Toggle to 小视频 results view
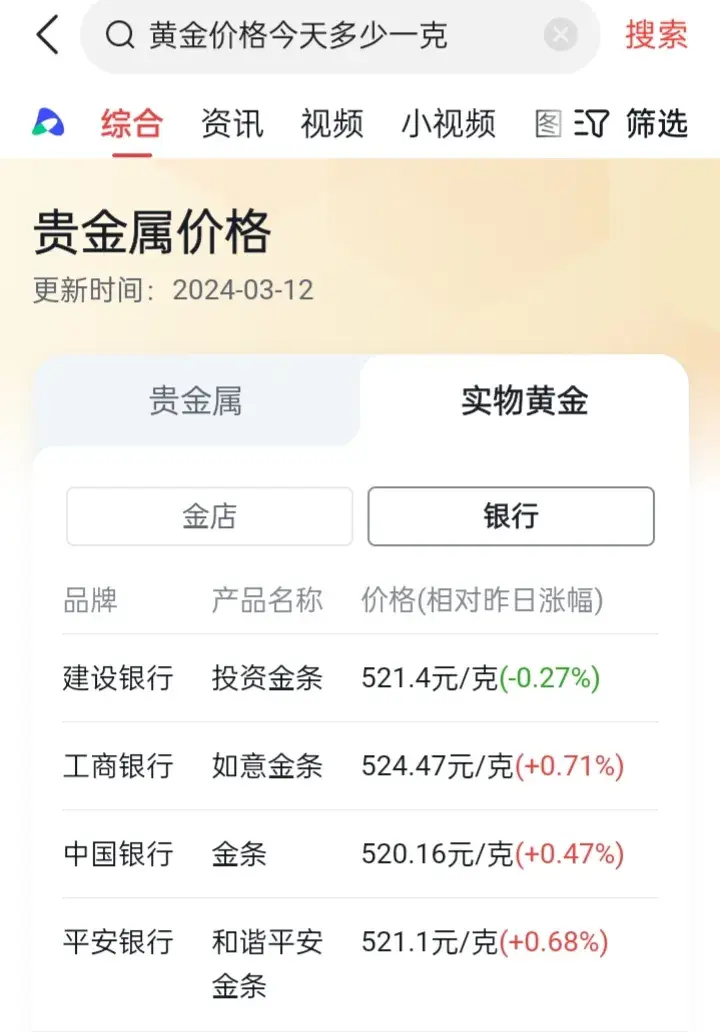Screen dimensions: 720x1032 coord(447,123)
